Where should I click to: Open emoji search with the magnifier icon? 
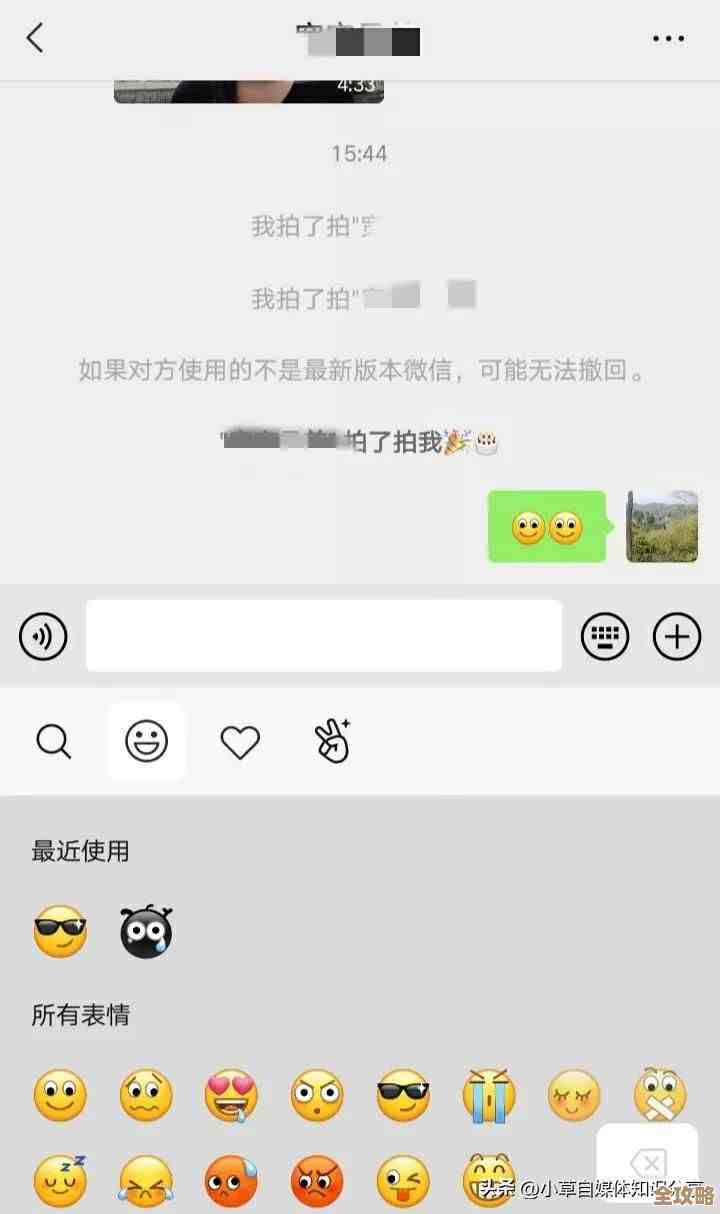[x=53, y=741]
